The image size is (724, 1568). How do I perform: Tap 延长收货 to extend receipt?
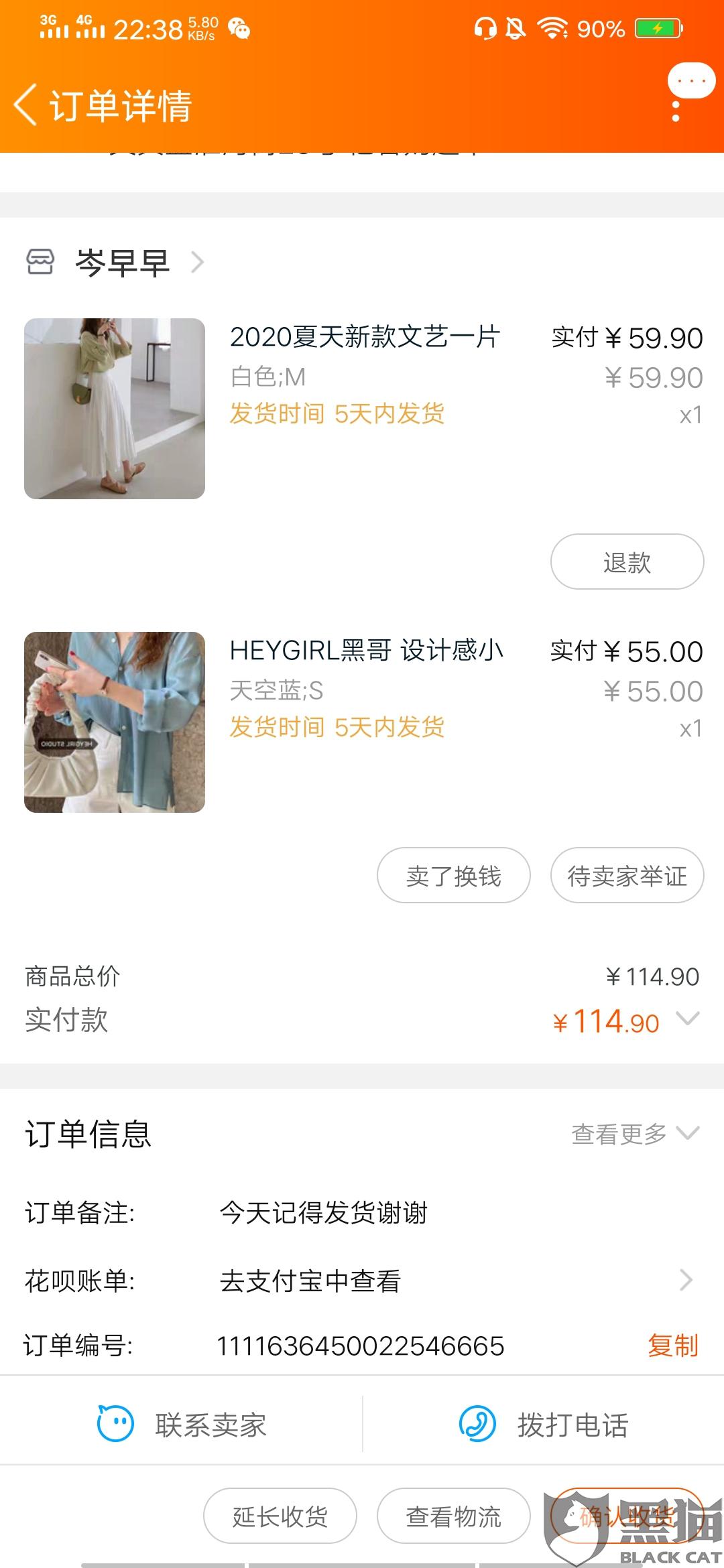click(280, 1516)
